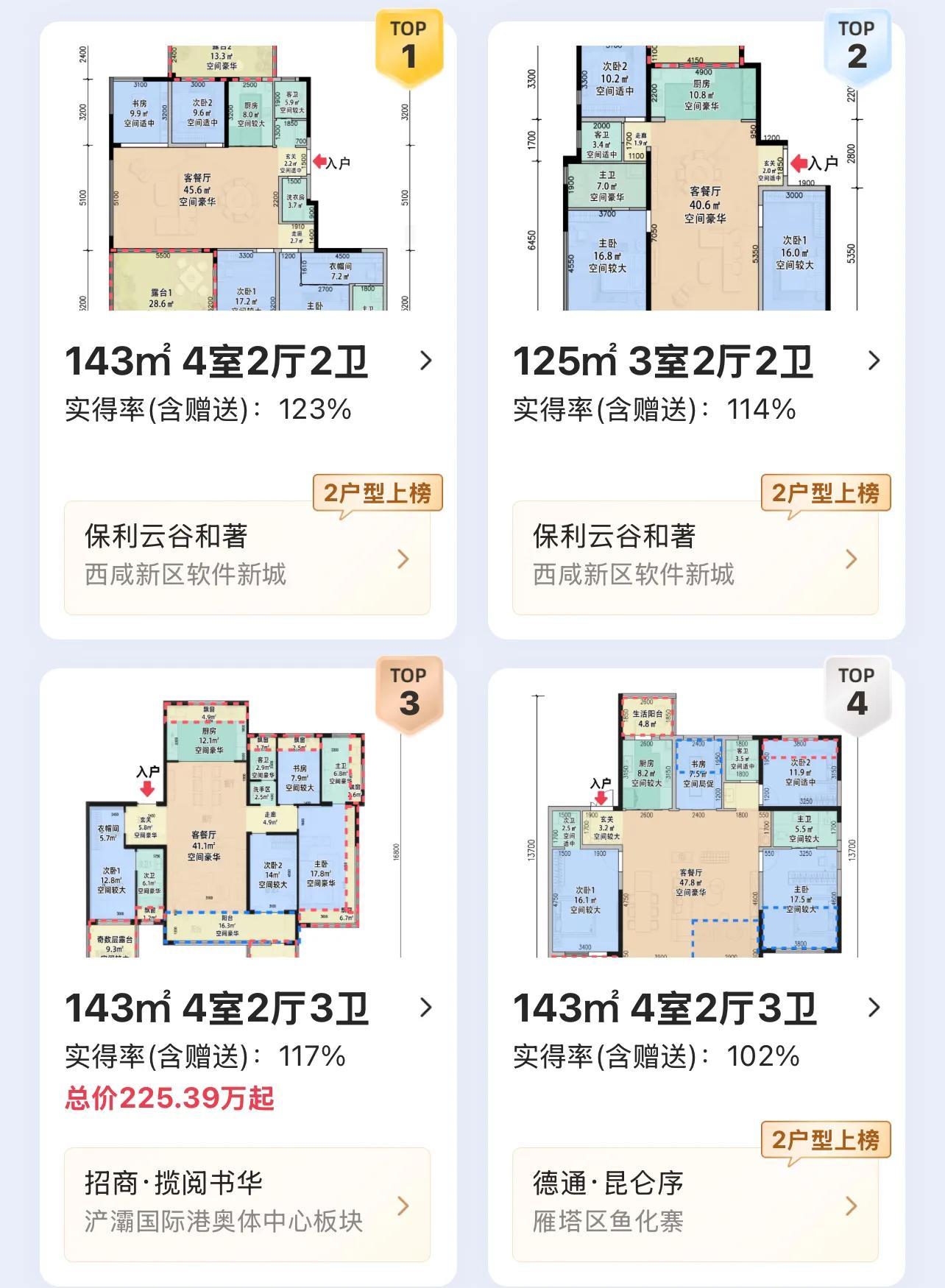This screenshot has height=1288, width=945.
Task: Open 保利云谷和著 project under the 114% listing
Action: [695, 557]
